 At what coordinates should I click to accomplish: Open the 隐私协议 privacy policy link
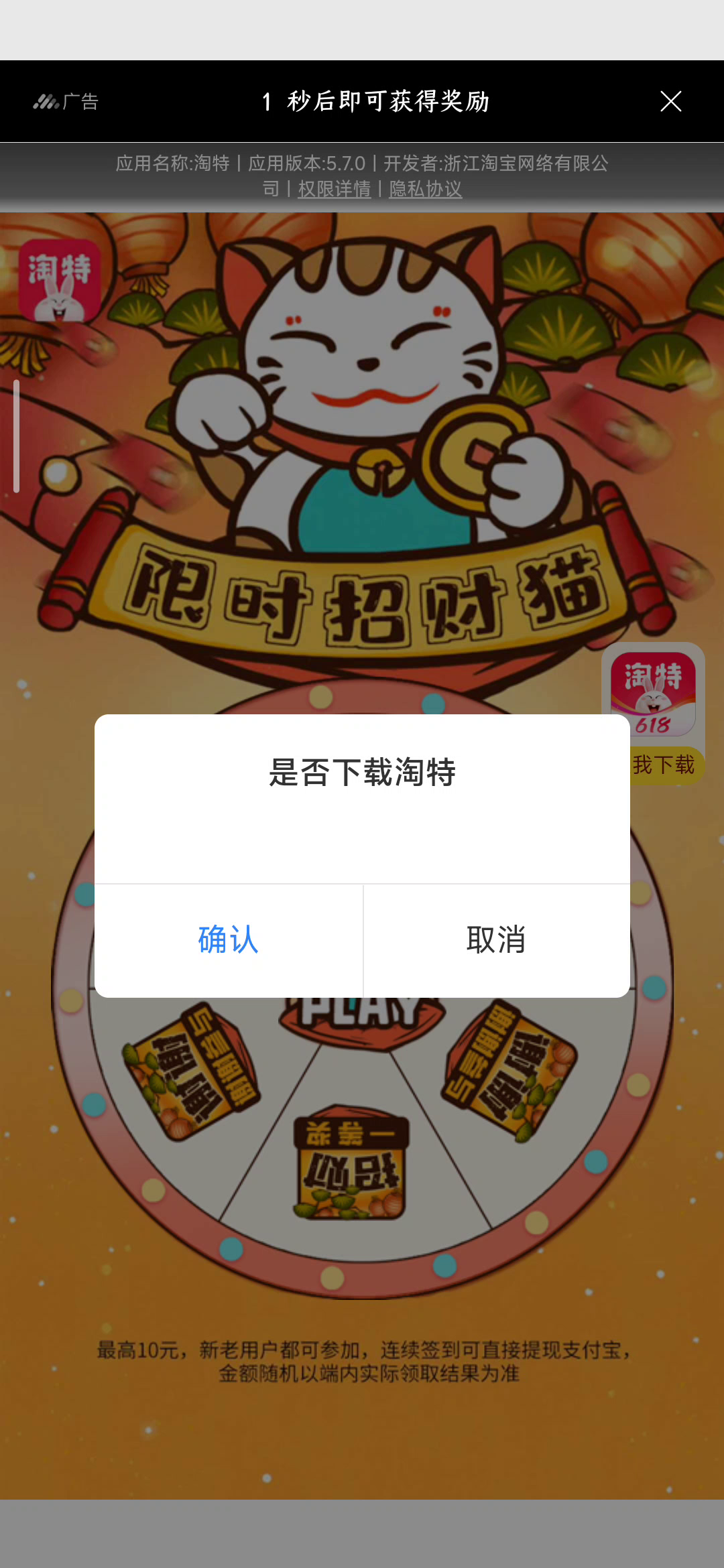point(426,189)
